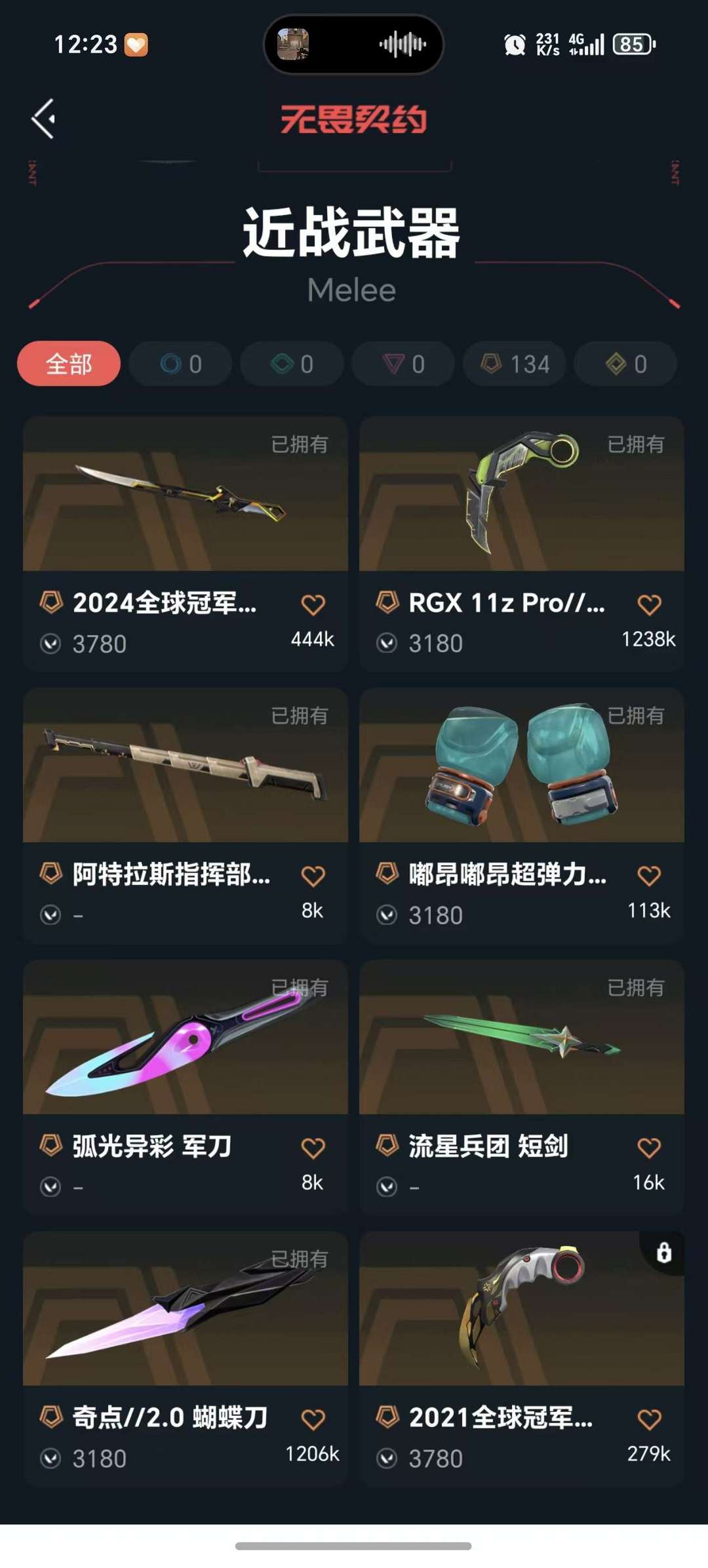Like the 嘟昂嘟昂超弹力 skin
The image size is (708, 1568).
649,876
